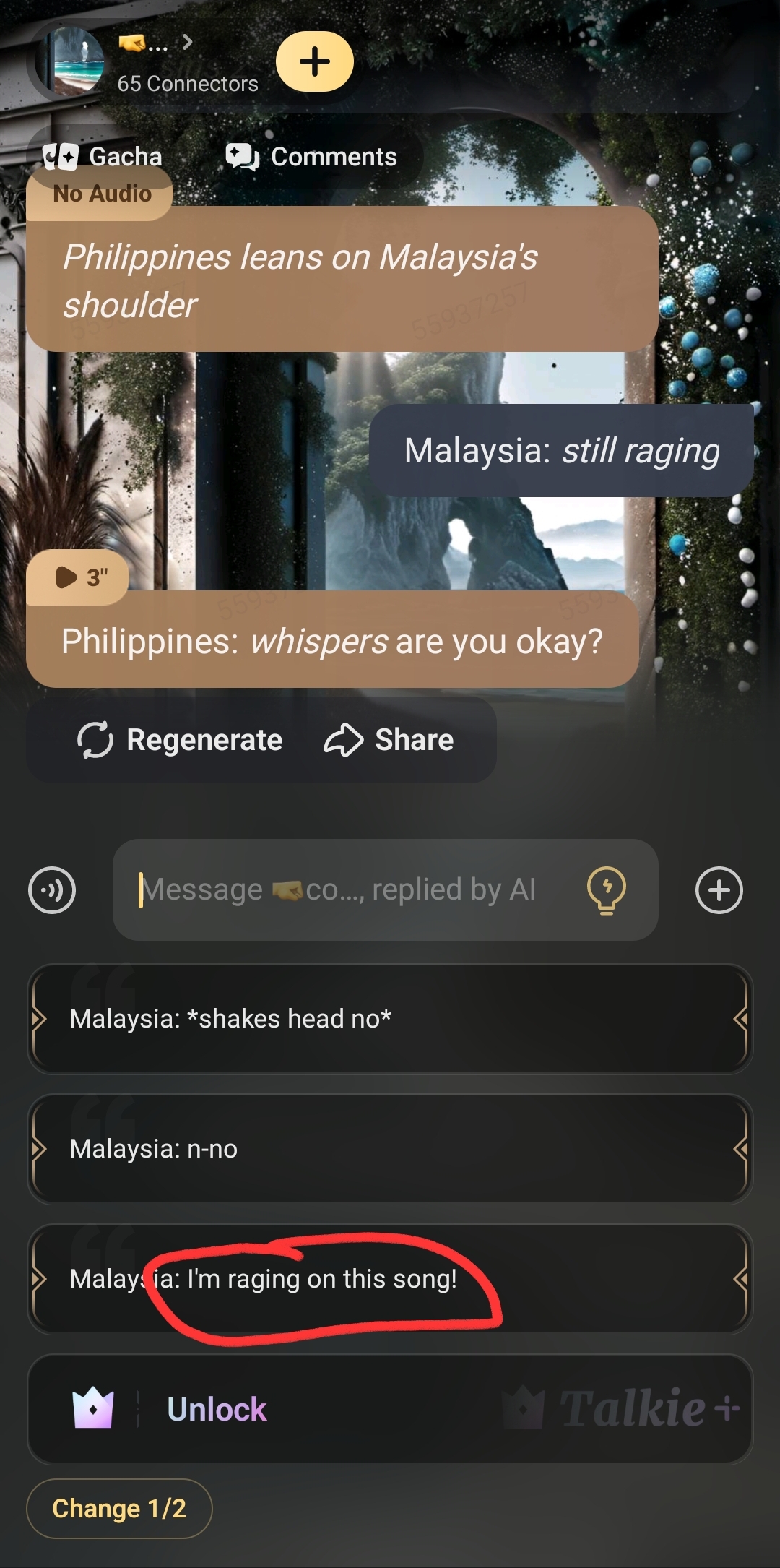Open the Comments section
The image size is (780, 1568).
312,156
